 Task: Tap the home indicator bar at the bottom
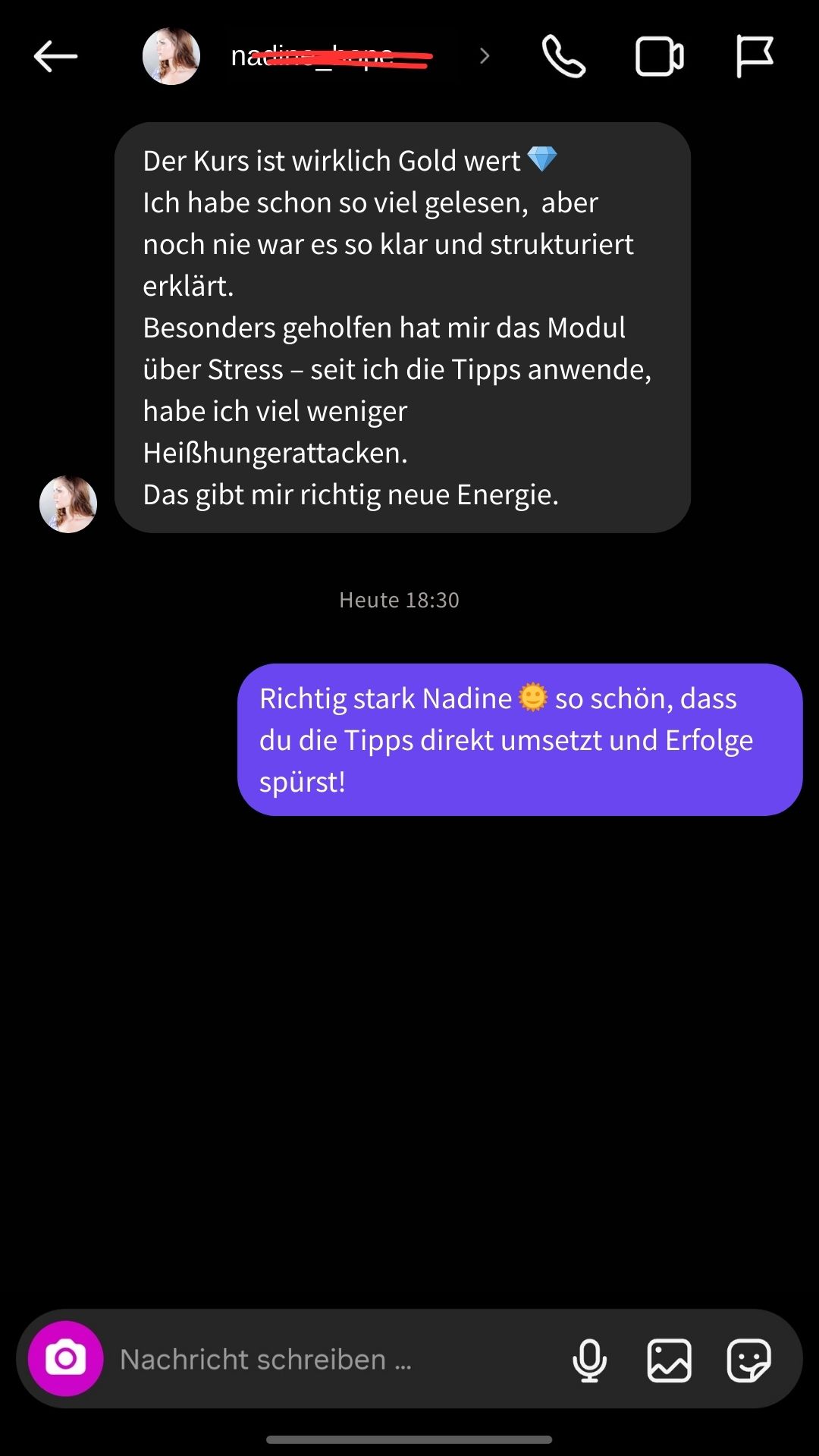(x=409, y=1439)
